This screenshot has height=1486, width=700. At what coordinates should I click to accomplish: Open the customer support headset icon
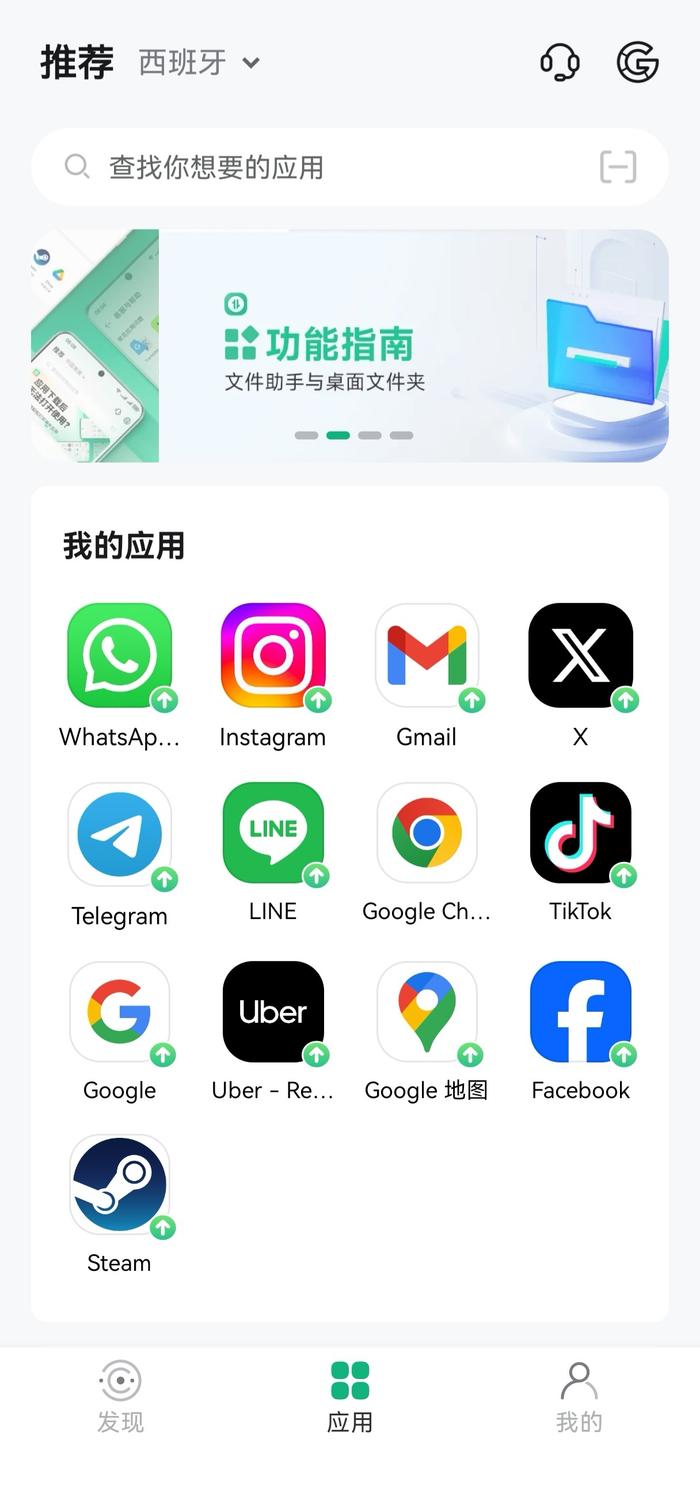coord(559,62)
